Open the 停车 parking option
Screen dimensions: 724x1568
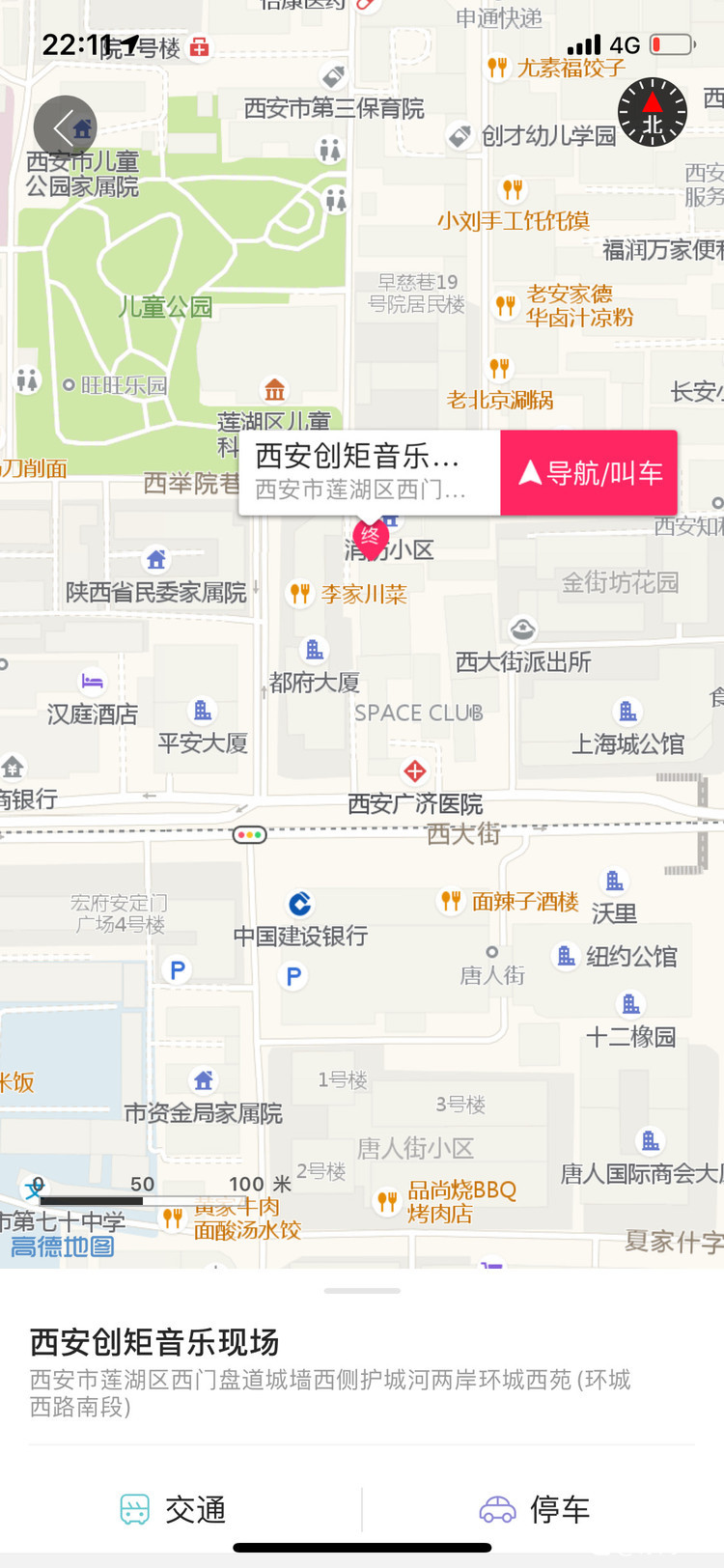[536, 1509]
